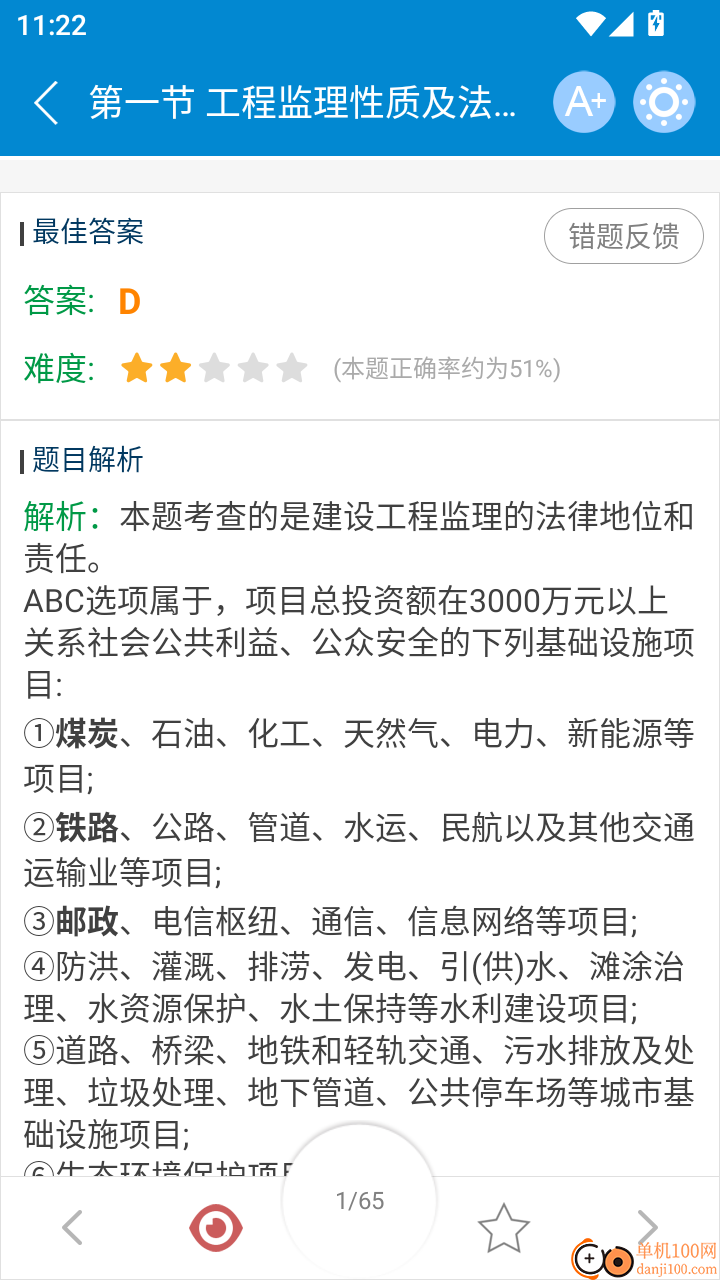Tap the third star on the difficulty rating
This screenshot has height=1280, width=720.
pos(215,368)
